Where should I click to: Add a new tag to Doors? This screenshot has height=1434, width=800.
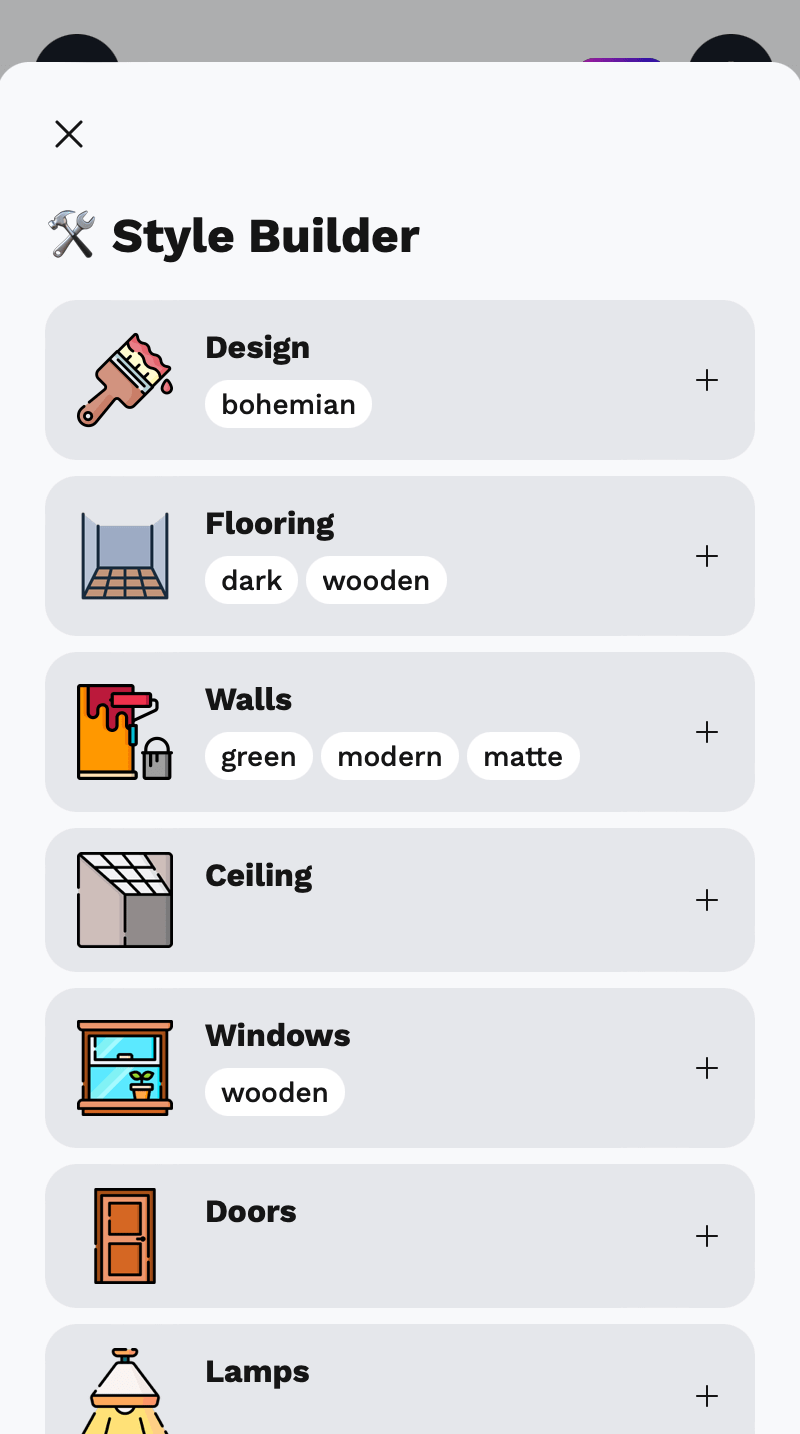coord(707,1236)
